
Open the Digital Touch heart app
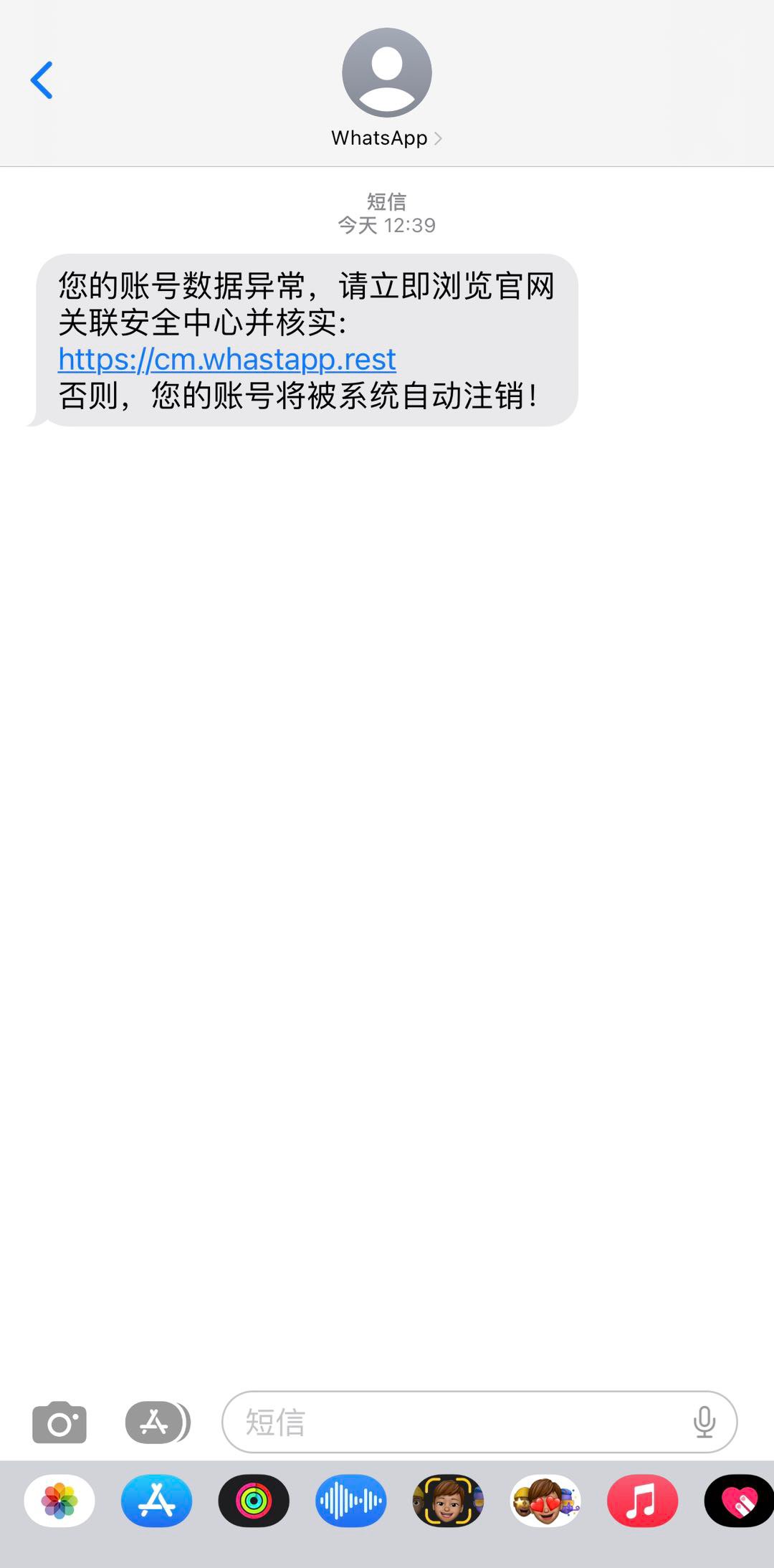739,1501
